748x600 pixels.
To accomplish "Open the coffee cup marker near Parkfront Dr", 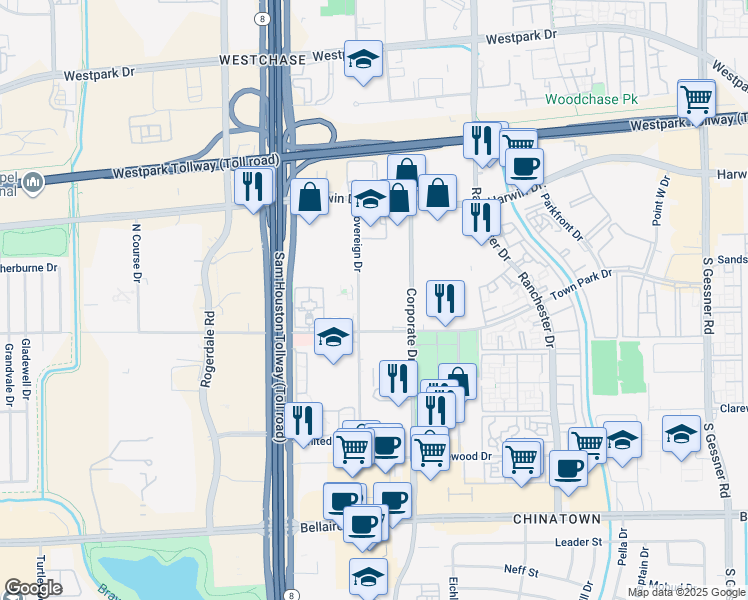I will 524,167.
